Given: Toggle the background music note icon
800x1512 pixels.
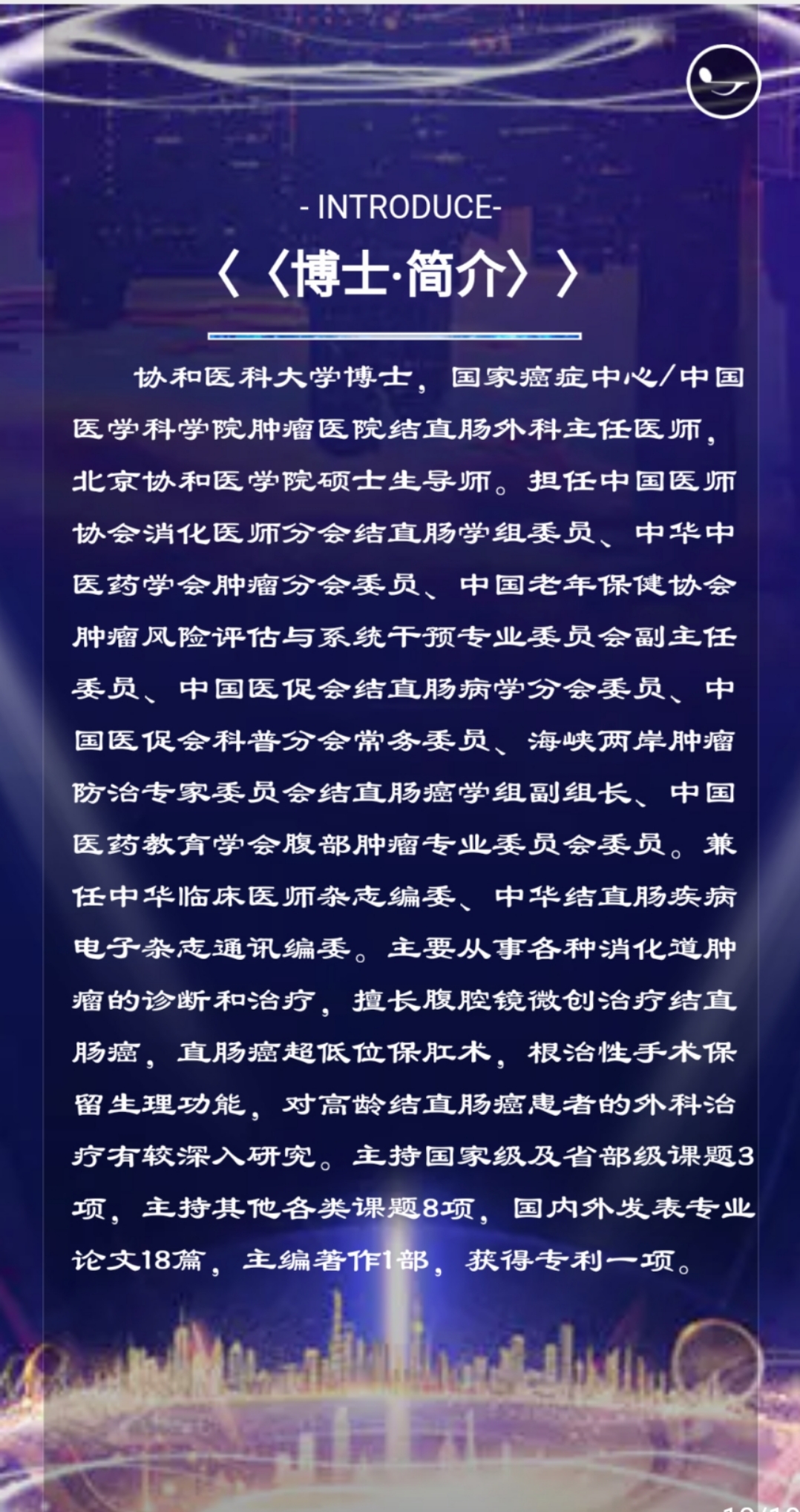Looking at the screenshot, I should (724, 82).
